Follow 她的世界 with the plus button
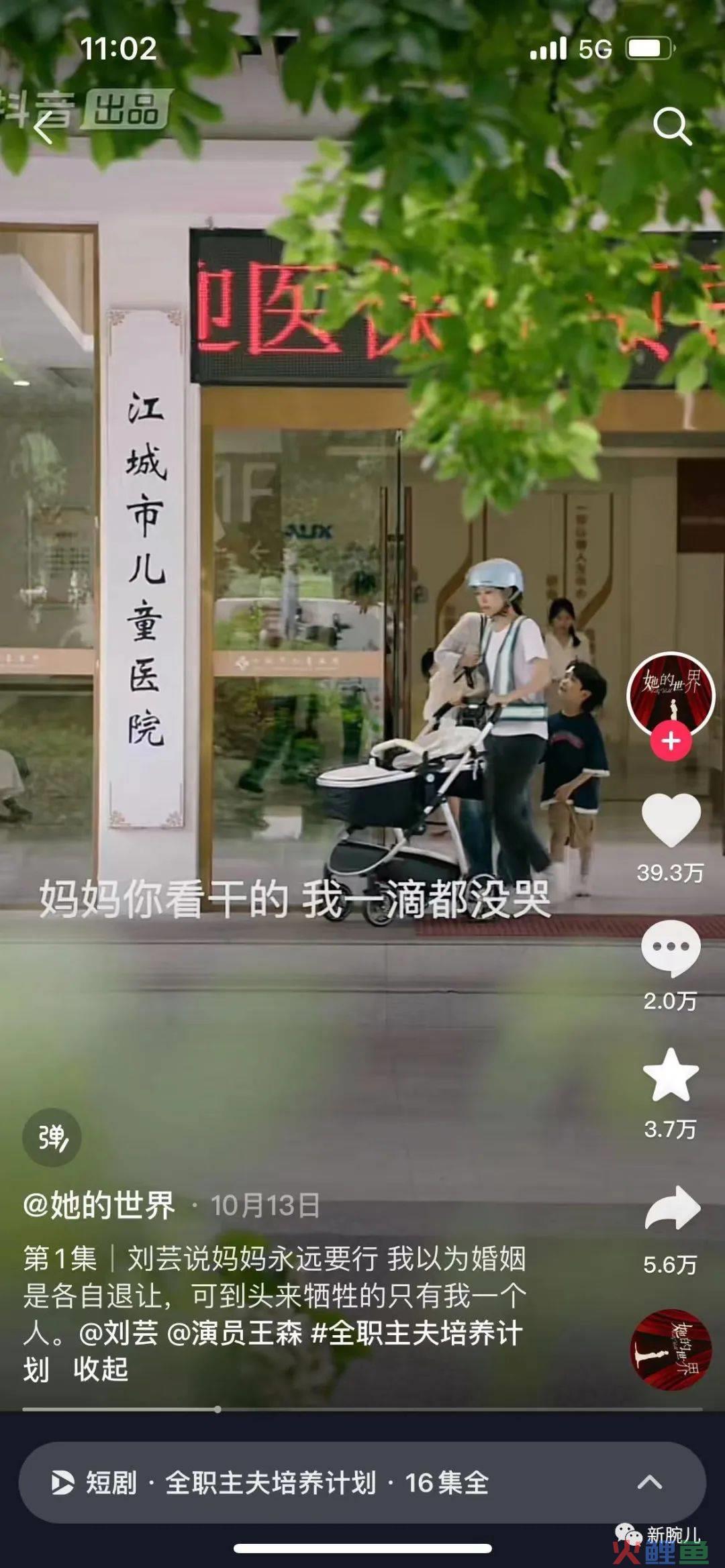Image resolution: width=725 pixels, height=1568 pixels. [671, 741]
